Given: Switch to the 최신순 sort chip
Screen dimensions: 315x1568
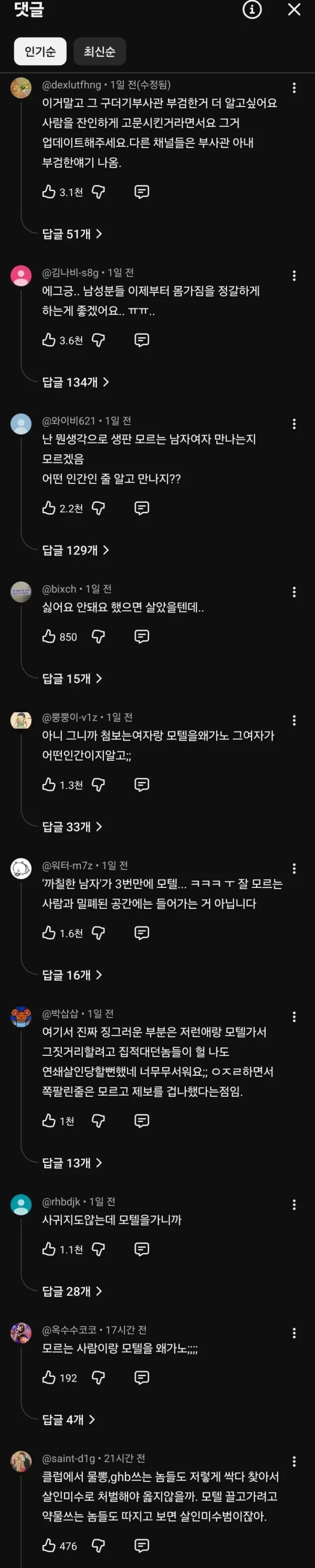Looking at the screenshot, I should (x=99, y=52).
